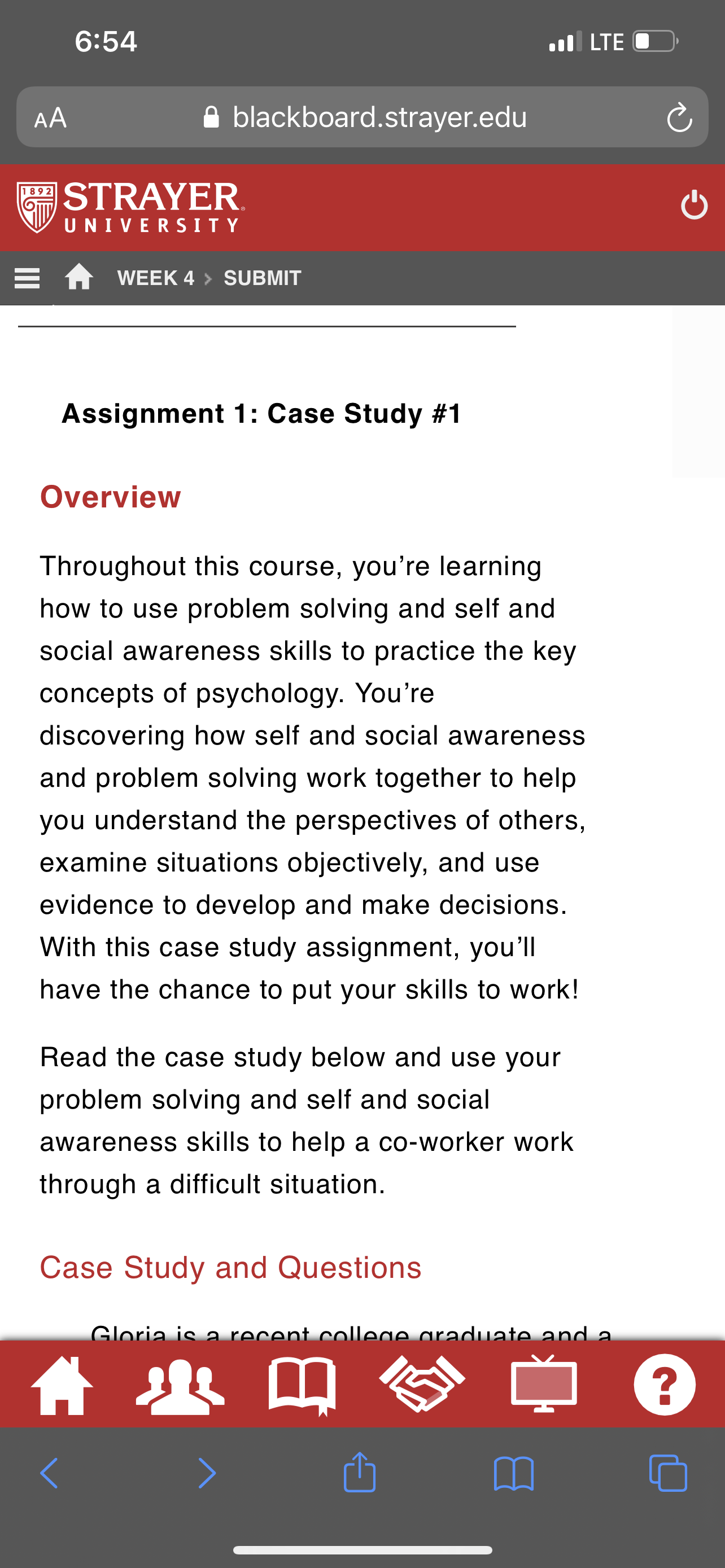This screenshot has height=1568, width=725.
Task: Open the hamburger course menu
Action: point(27,278)
